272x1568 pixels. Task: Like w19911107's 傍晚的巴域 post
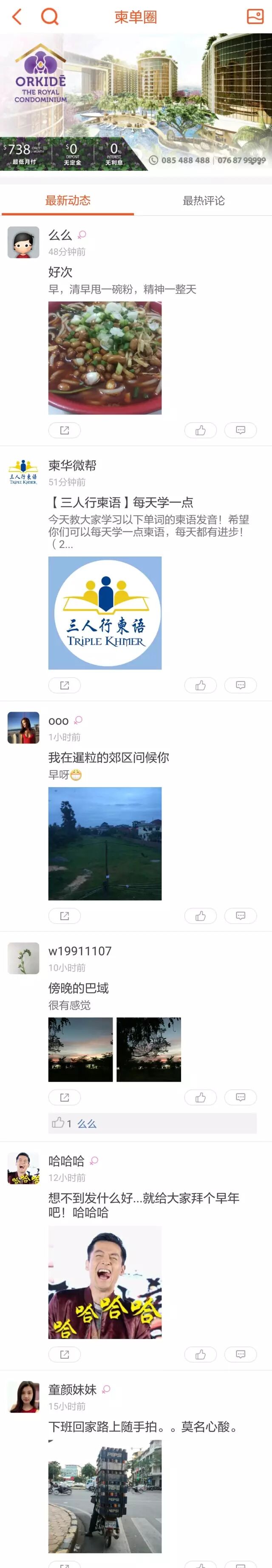point(200,1097)
